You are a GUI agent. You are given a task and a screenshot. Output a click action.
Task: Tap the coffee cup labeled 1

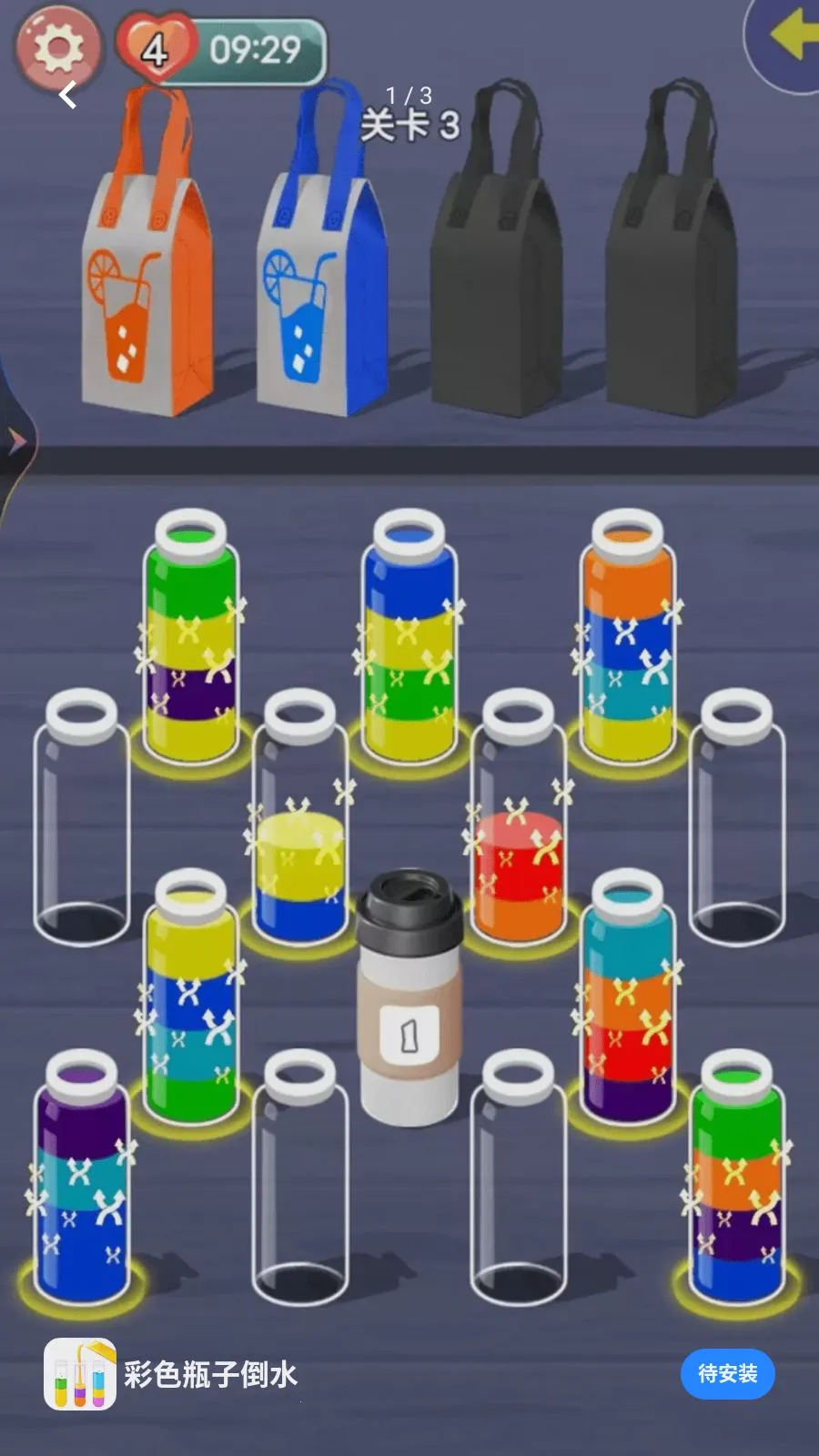pyautogui.click(x=409, y=1001)
